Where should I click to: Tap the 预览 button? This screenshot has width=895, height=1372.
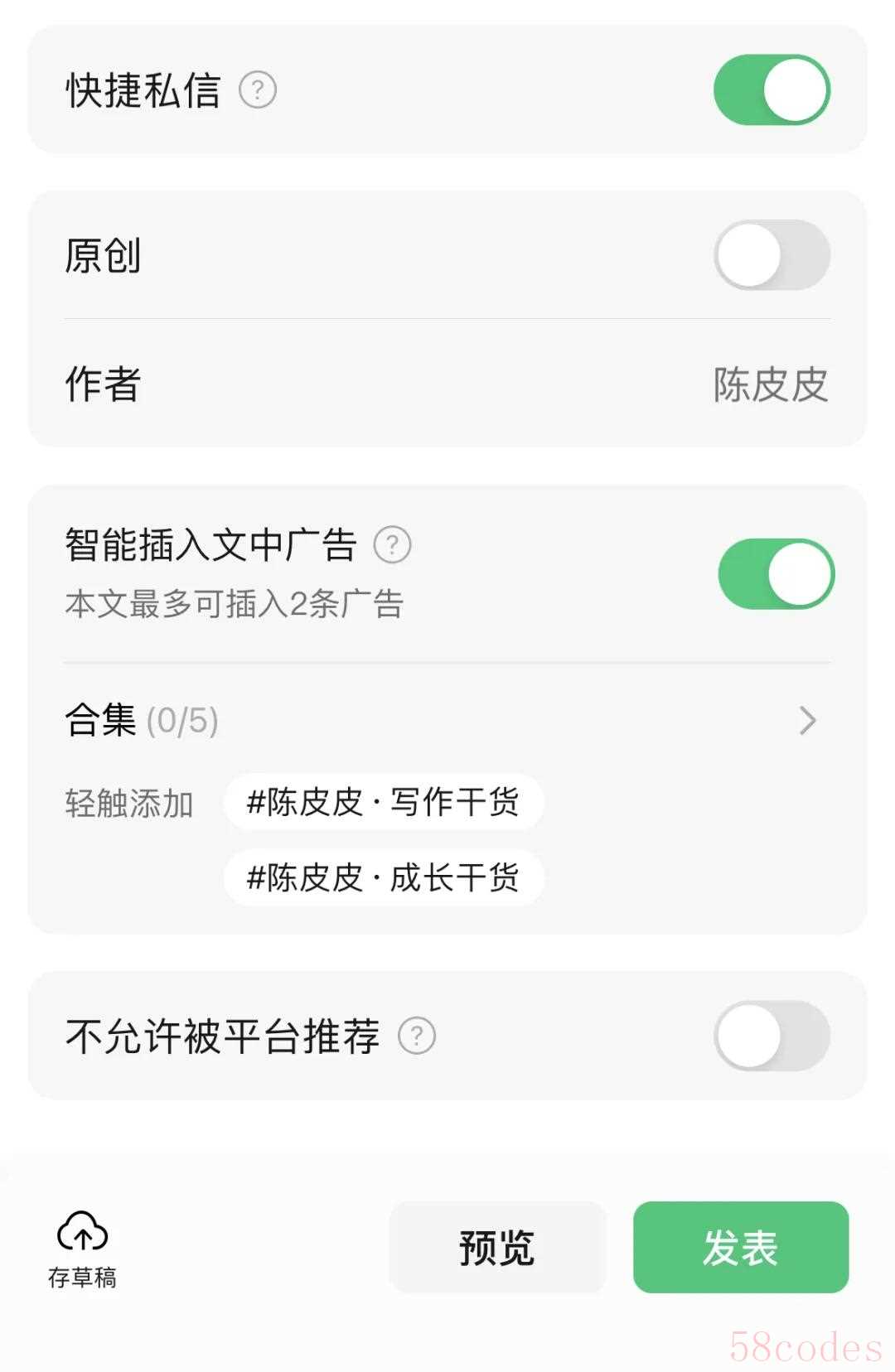click(497, 1247)
